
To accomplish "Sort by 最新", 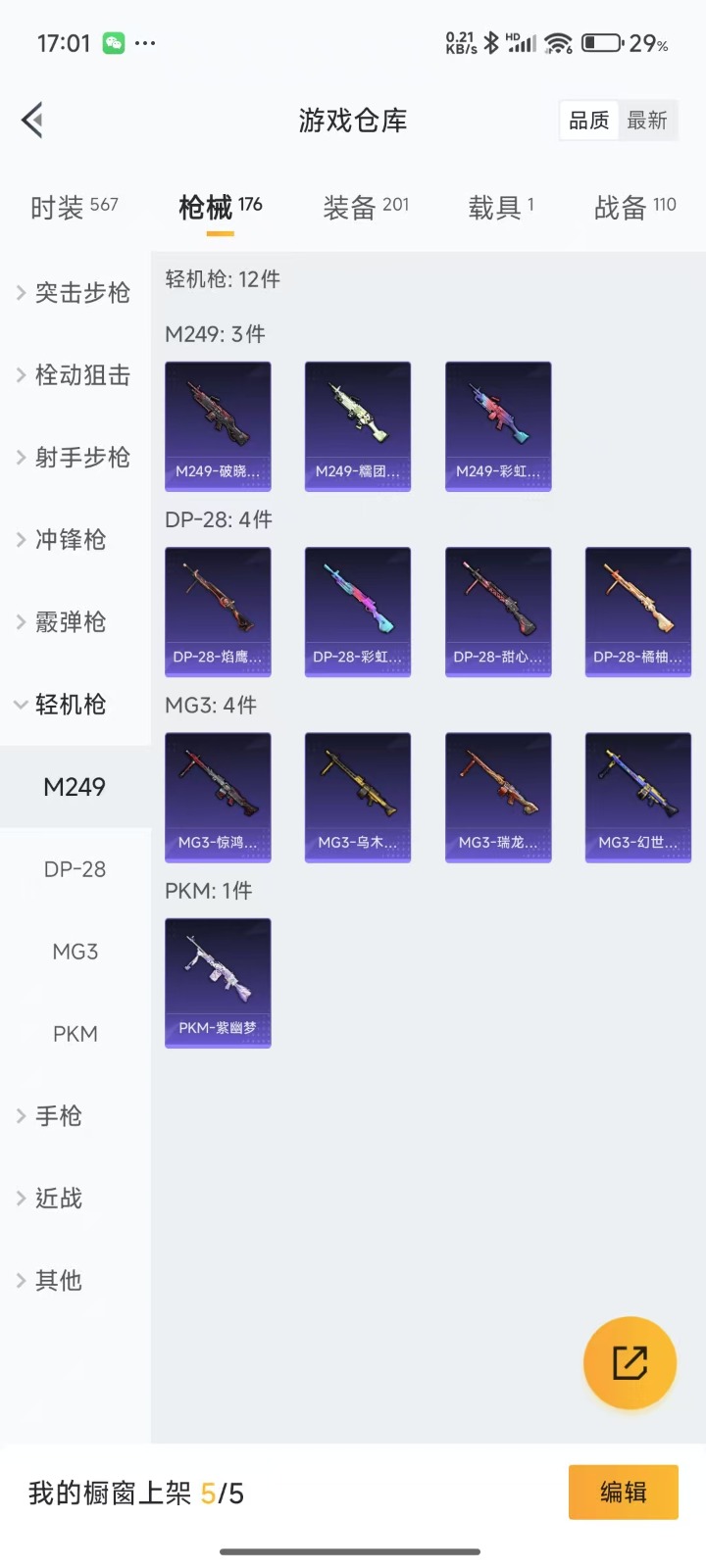I will point(647,121).
